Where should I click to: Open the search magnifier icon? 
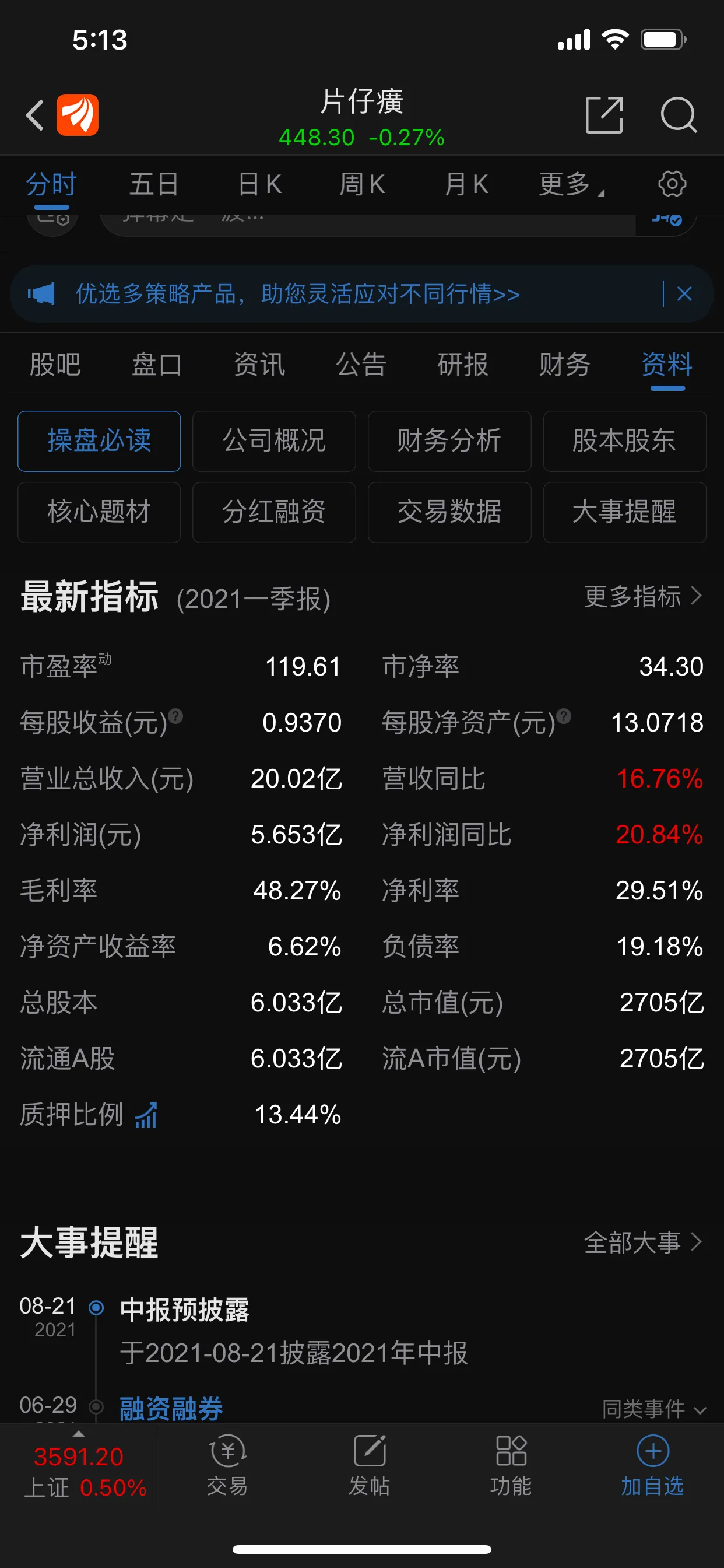pyautogui.click(x=679, y=114)
